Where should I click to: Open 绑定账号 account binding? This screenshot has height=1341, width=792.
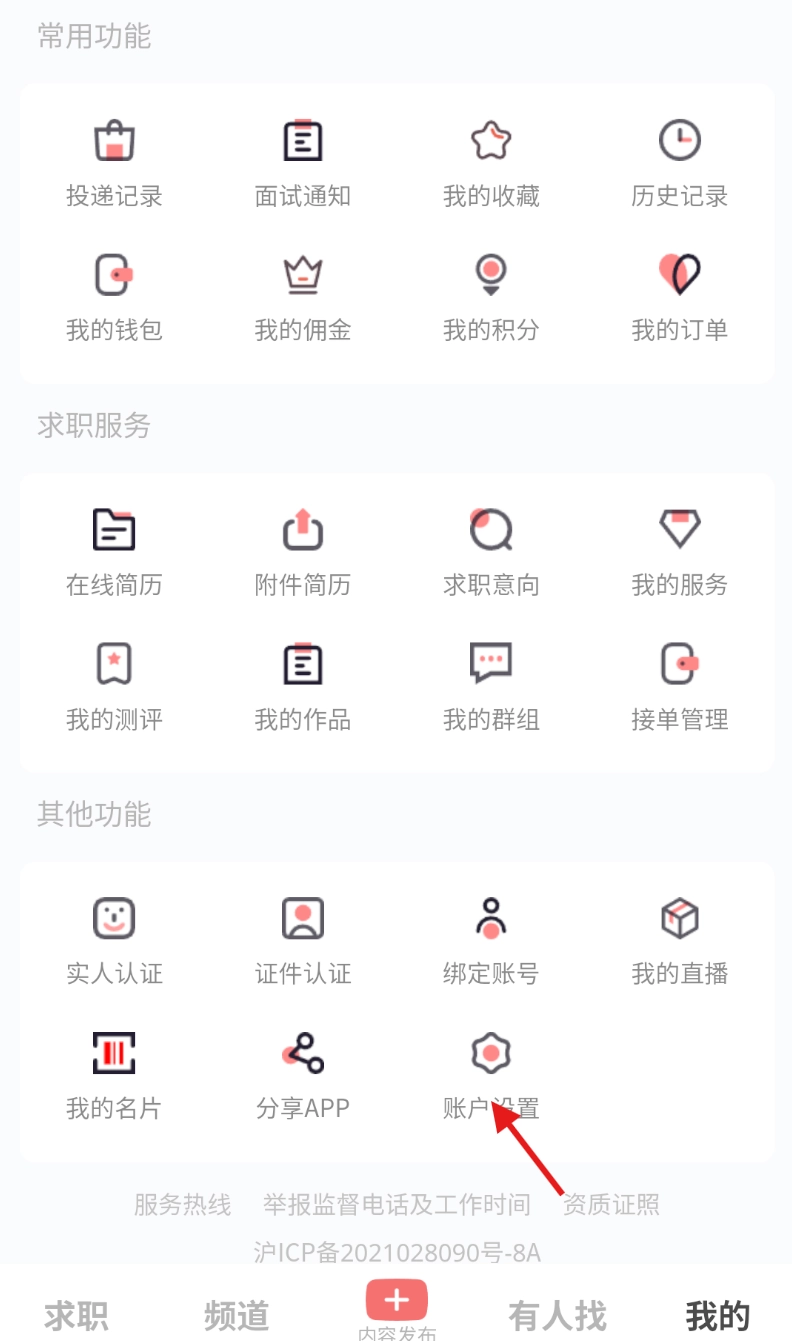point(491,942)
